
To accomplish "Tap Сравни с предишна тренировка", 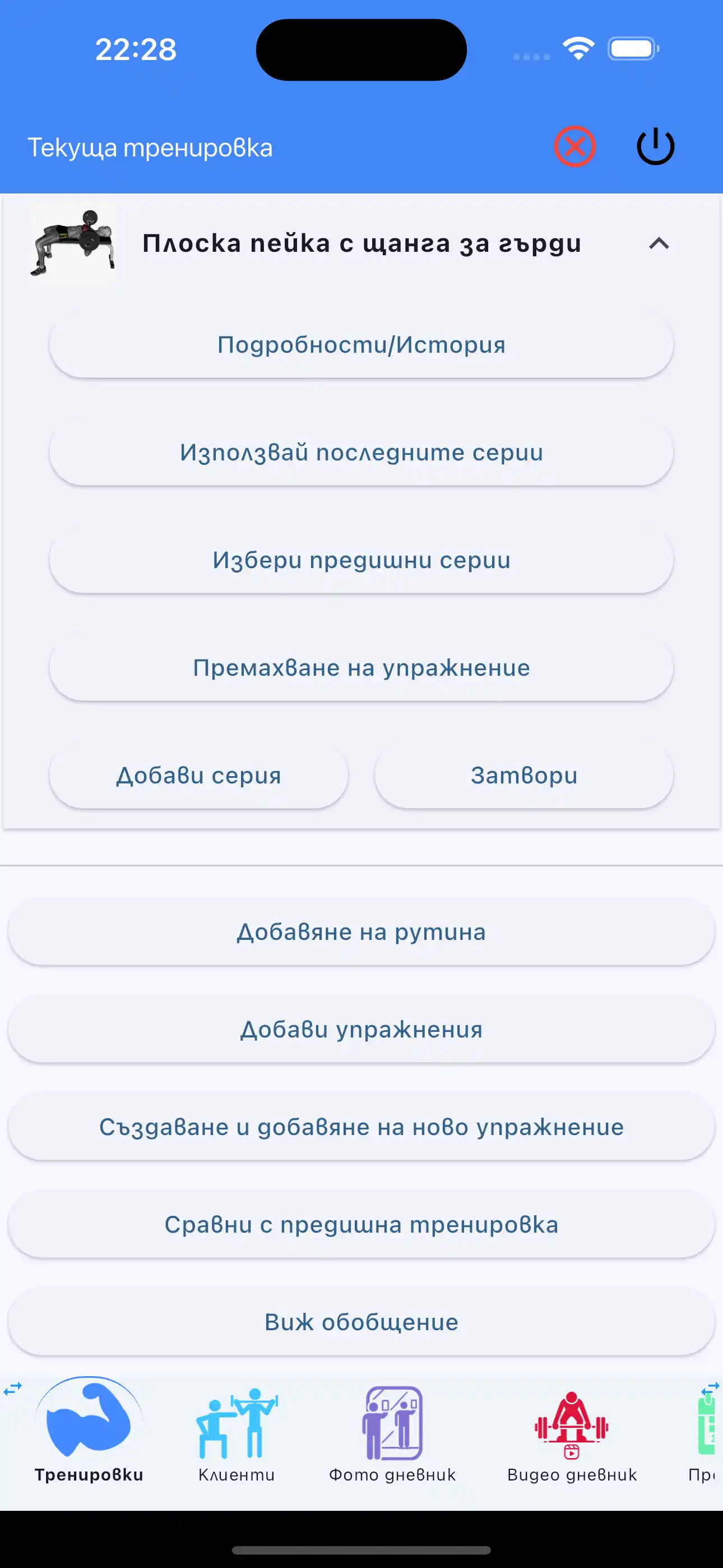I will (x=361, y=1224).
